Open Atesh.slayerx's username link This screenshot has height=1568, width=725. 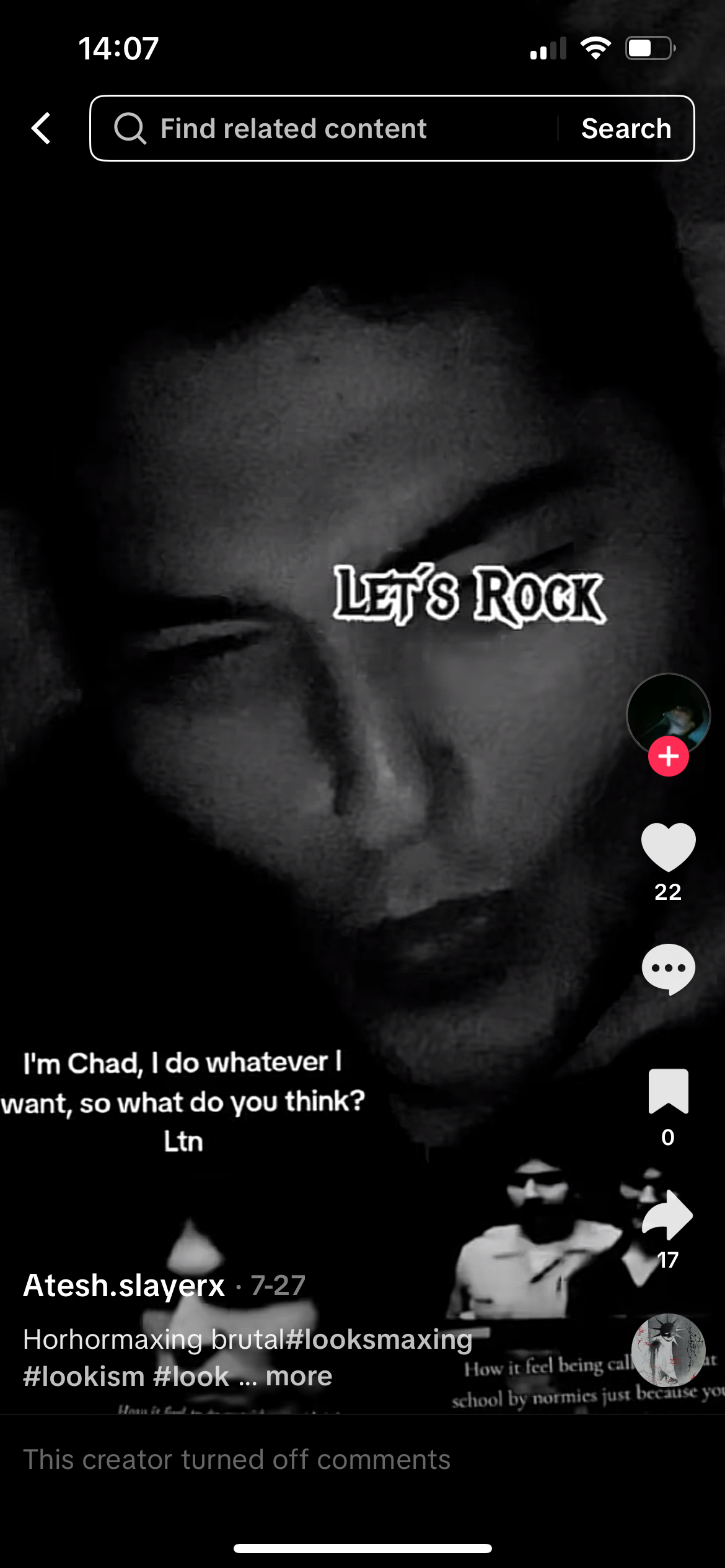click(x=124, y=1285)
